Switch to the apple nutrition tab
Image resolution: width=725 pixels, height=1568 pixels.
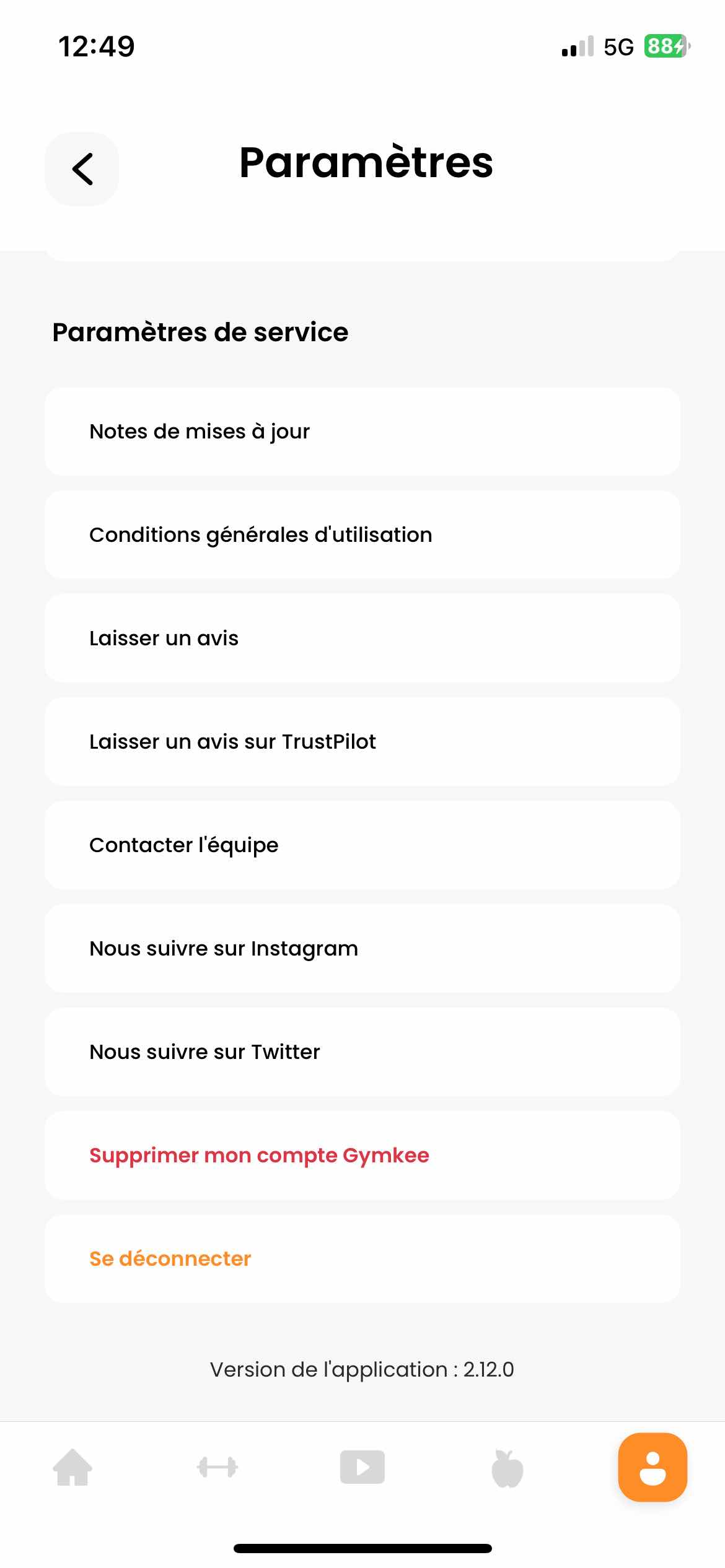click(x=507, y=1468)
